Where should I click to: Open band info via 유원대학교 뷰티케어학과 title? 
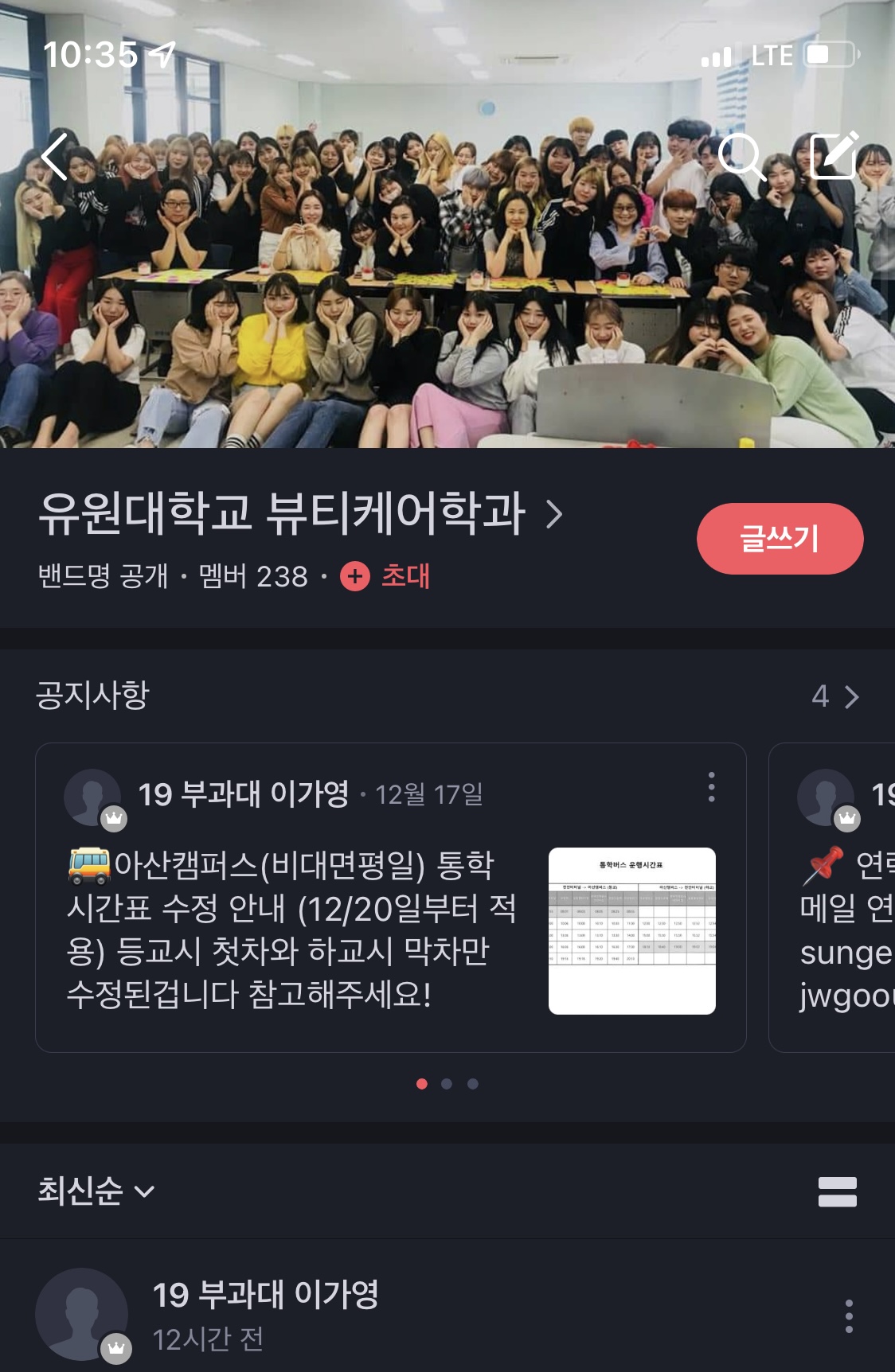coord(299,513)
